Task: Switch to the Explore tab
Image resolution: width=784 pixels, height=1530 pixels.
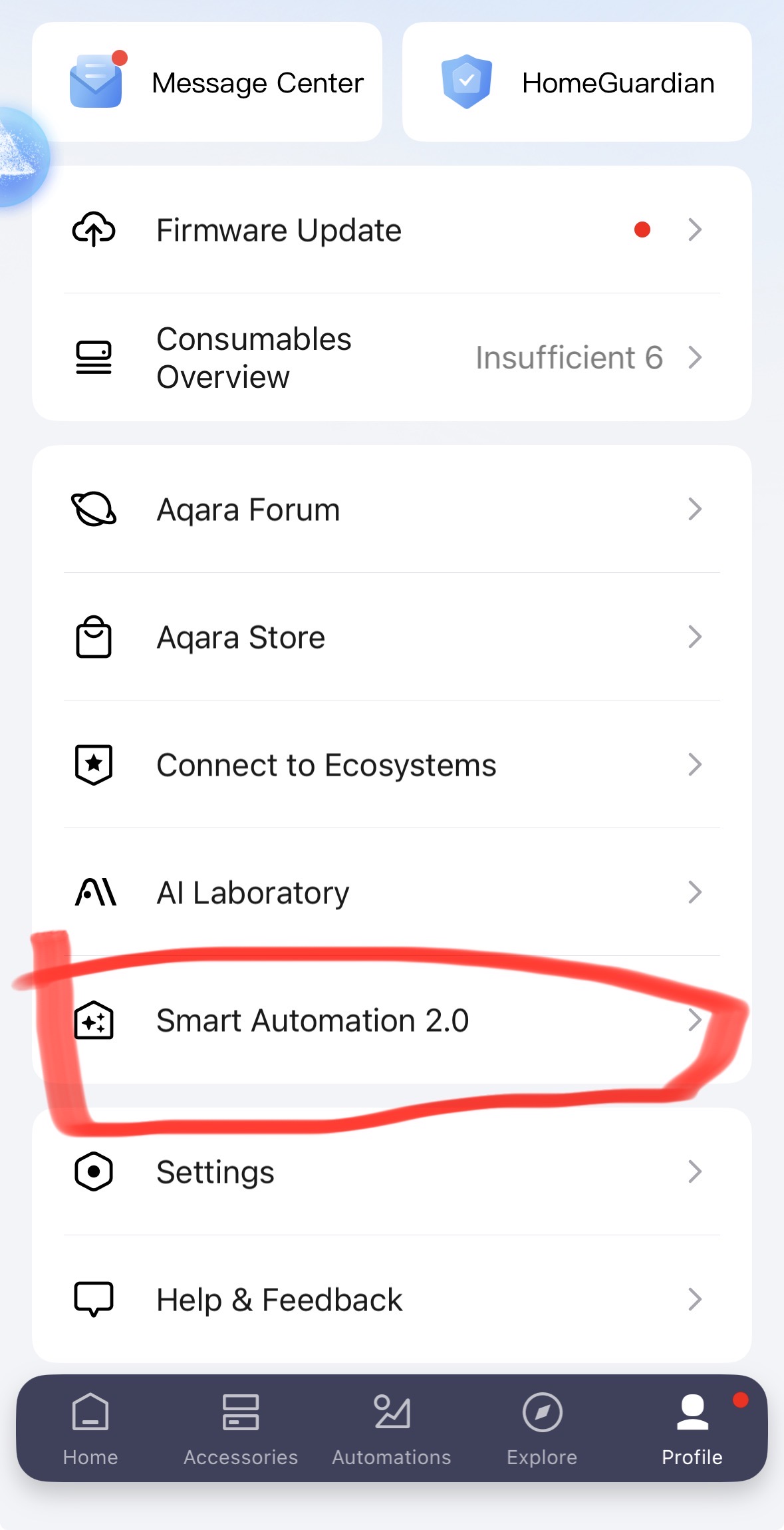Action: (x=542, y=1428)
